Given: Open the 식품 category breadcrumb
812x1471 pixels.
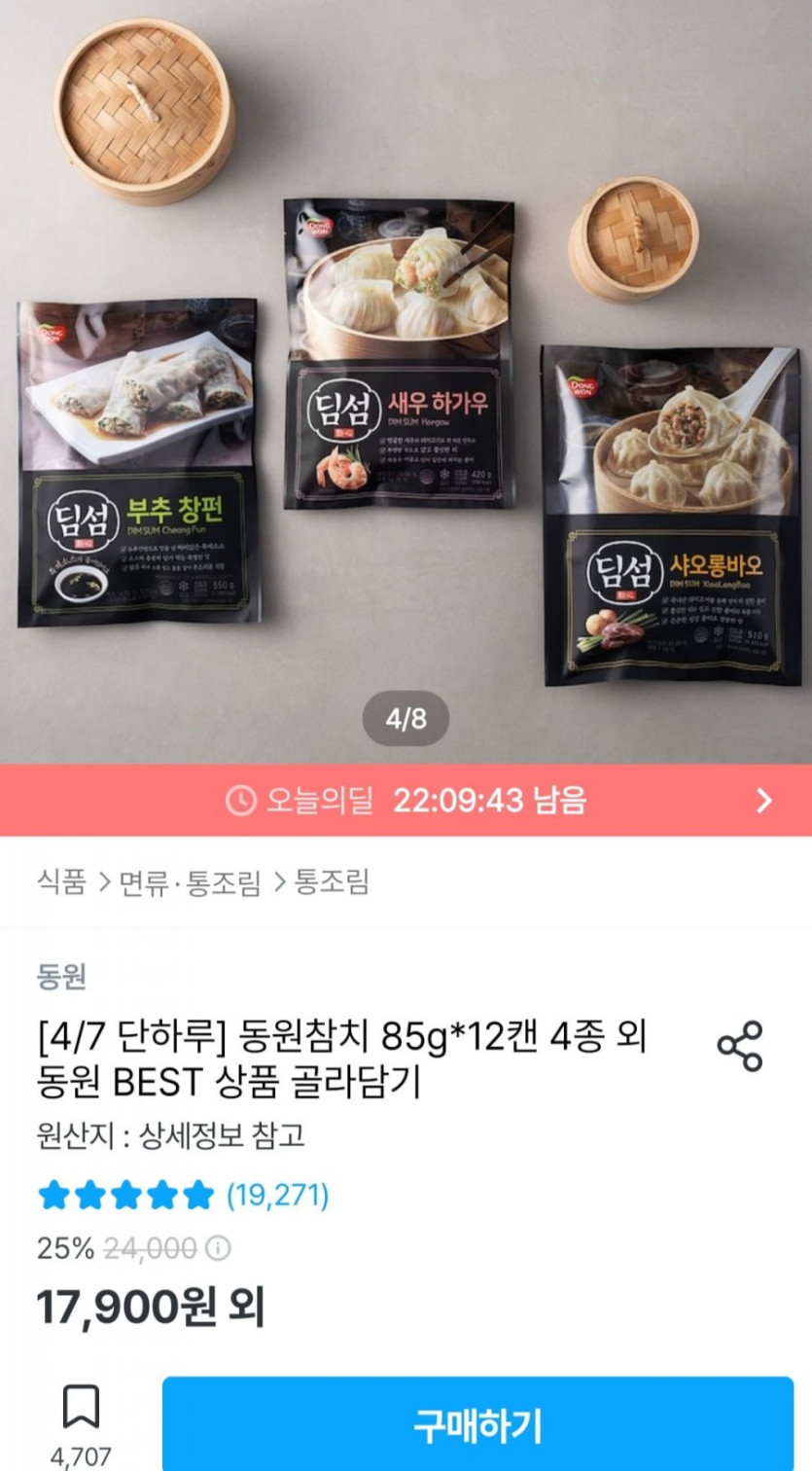Looking at the screenshot, I should click(61, 882).
